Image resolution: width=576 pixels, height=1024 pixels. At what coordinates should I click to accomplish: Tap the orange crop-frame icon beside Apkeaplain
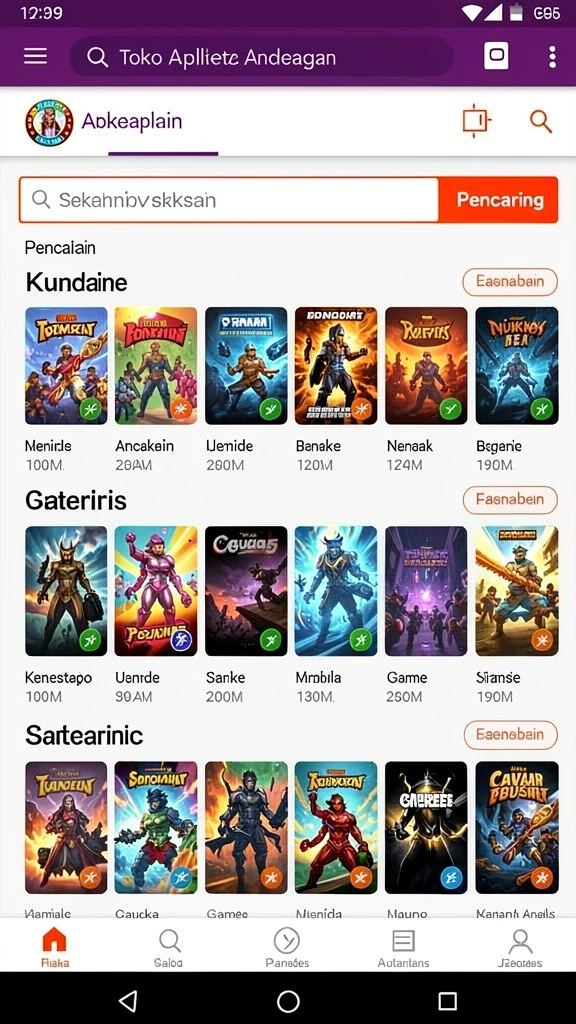tap(476, 121)
